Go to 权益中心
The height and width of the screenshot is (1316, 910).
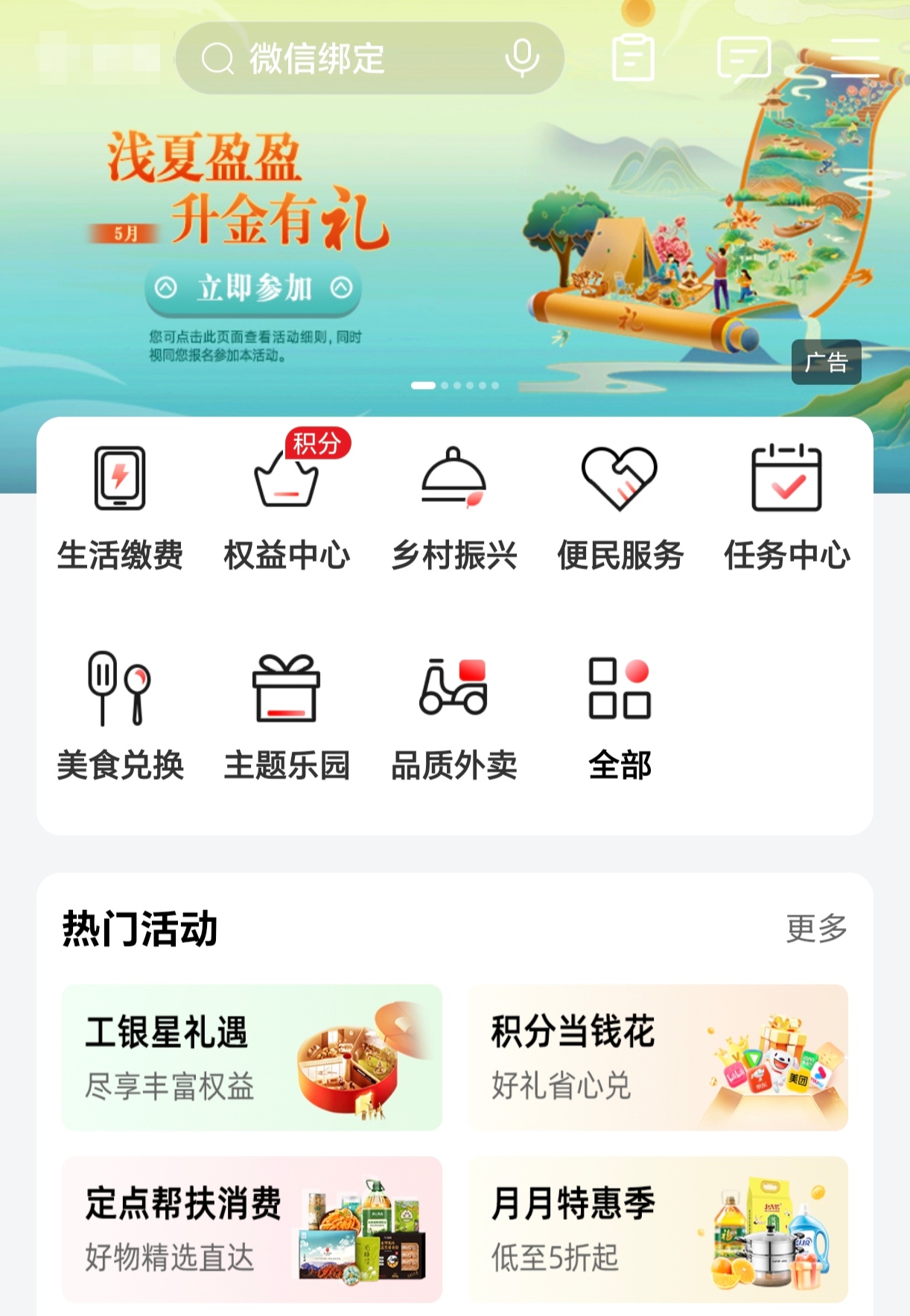coord(287,507)
